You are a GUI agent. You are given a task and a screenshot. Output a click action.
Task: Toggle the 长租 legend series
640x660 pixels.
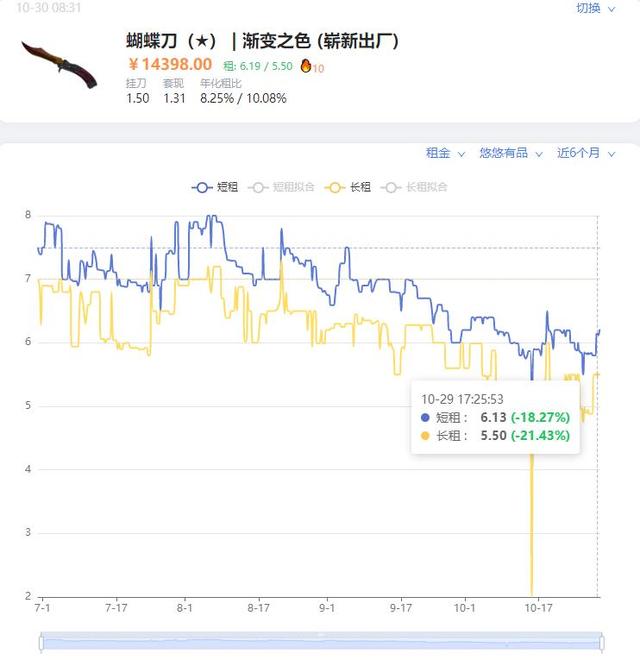[348, 187]
